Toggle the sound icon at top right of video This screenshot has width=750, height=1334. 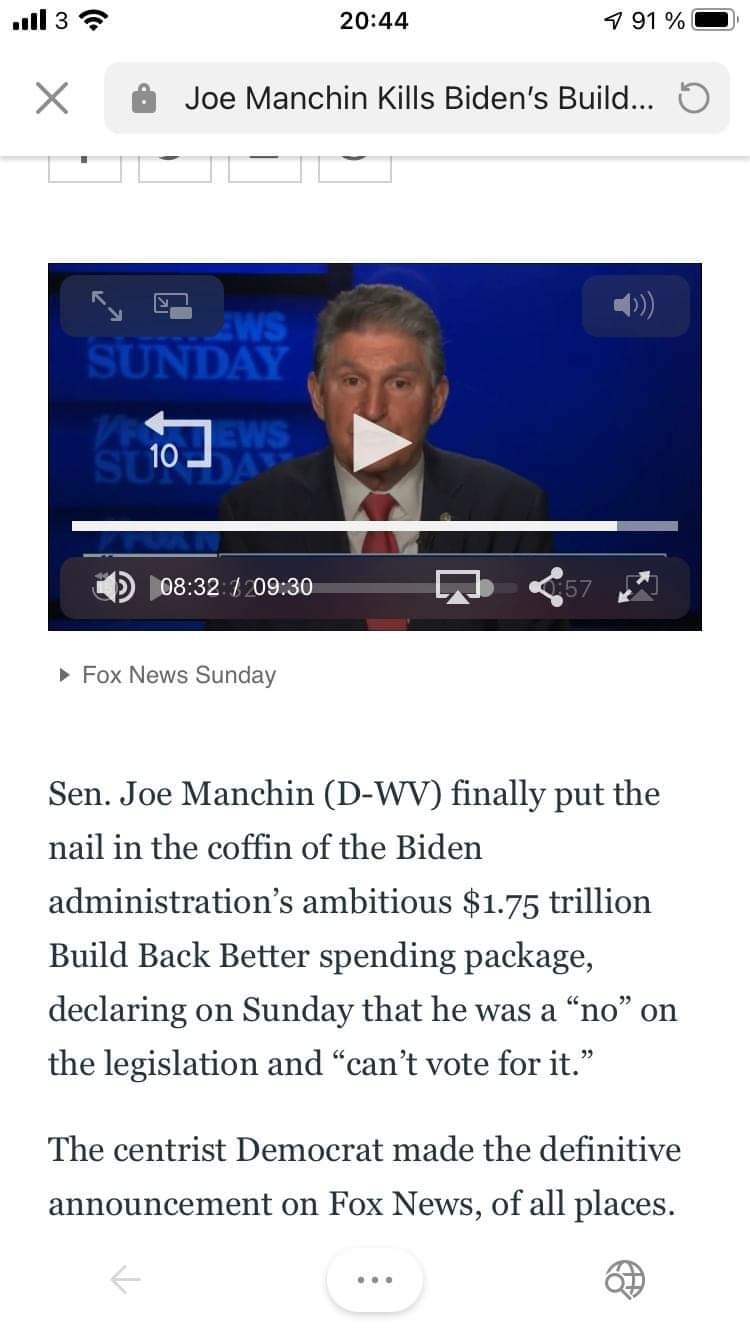[x=634, y=304]
